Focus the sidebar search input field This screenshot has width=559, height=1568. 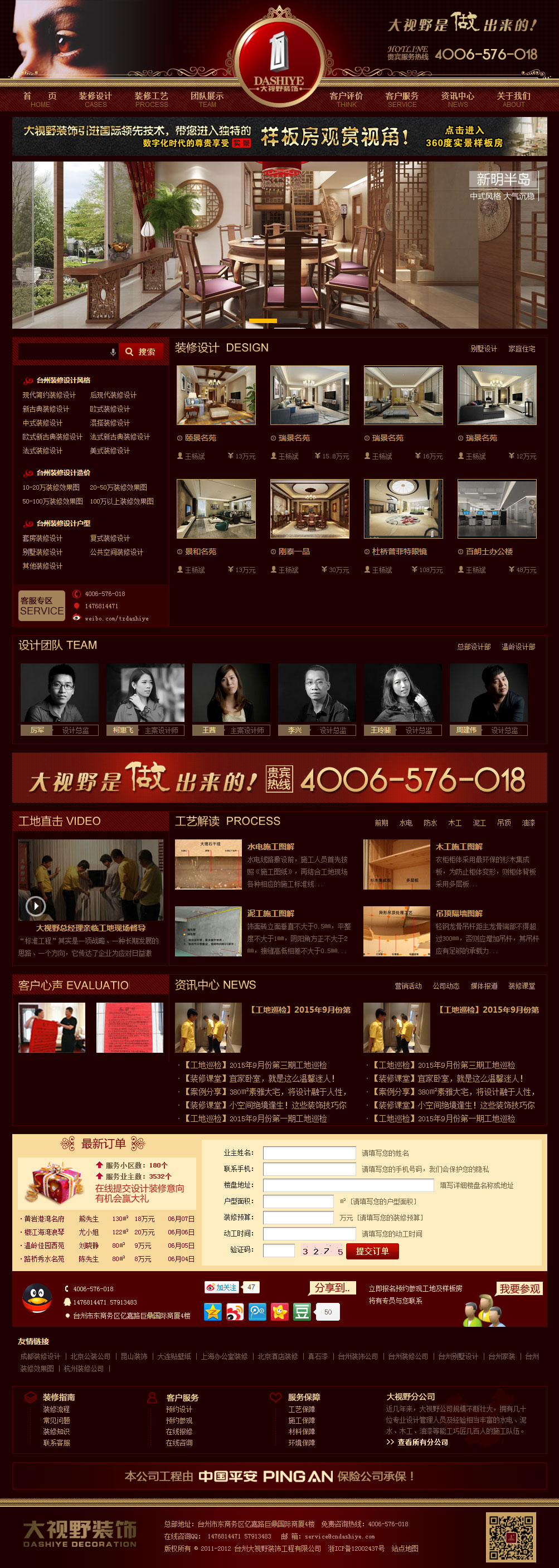tap(64, 352)
